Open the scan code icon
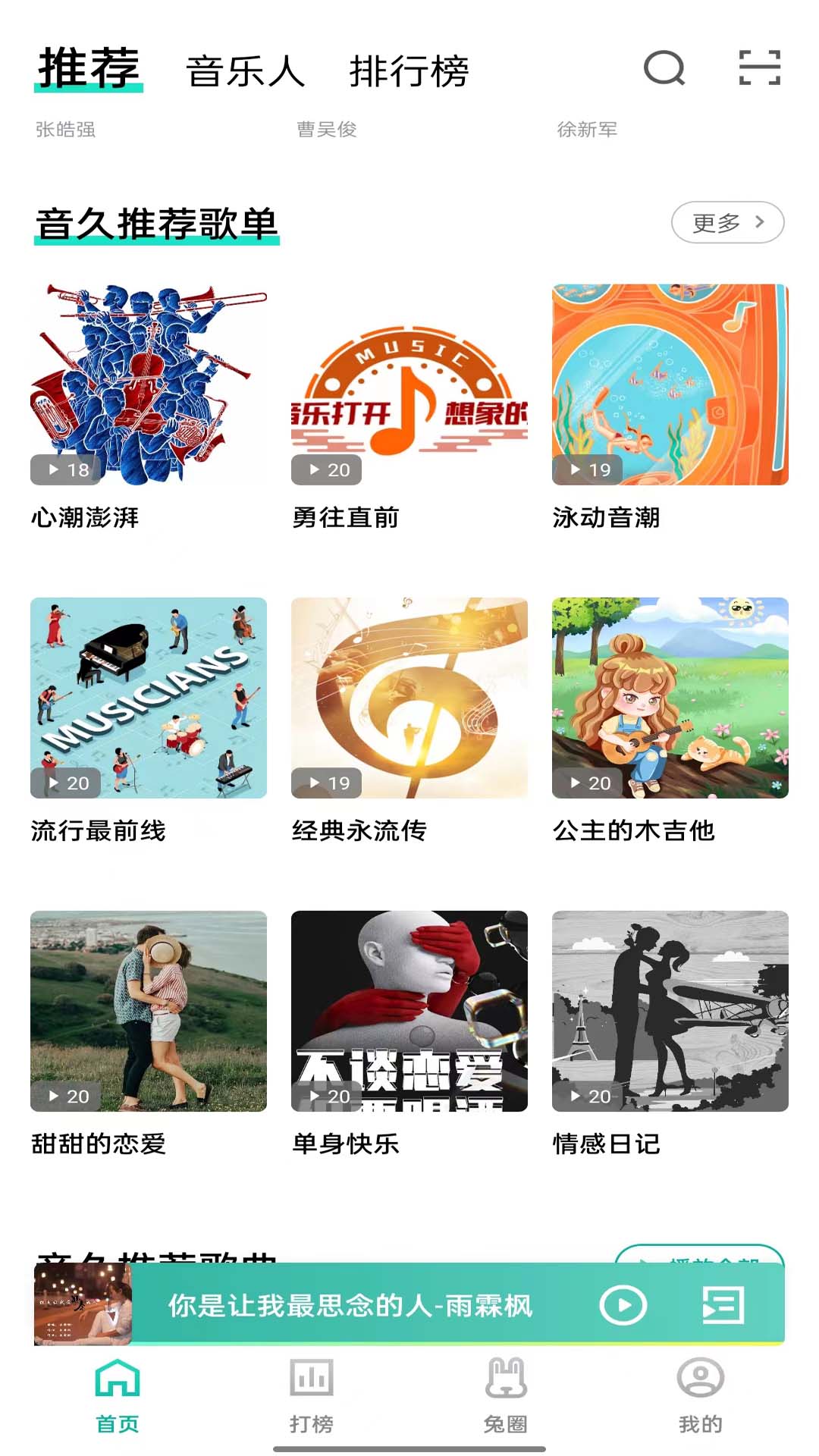The height and width of the screenshot is (1456, 819). pos(760,68)
